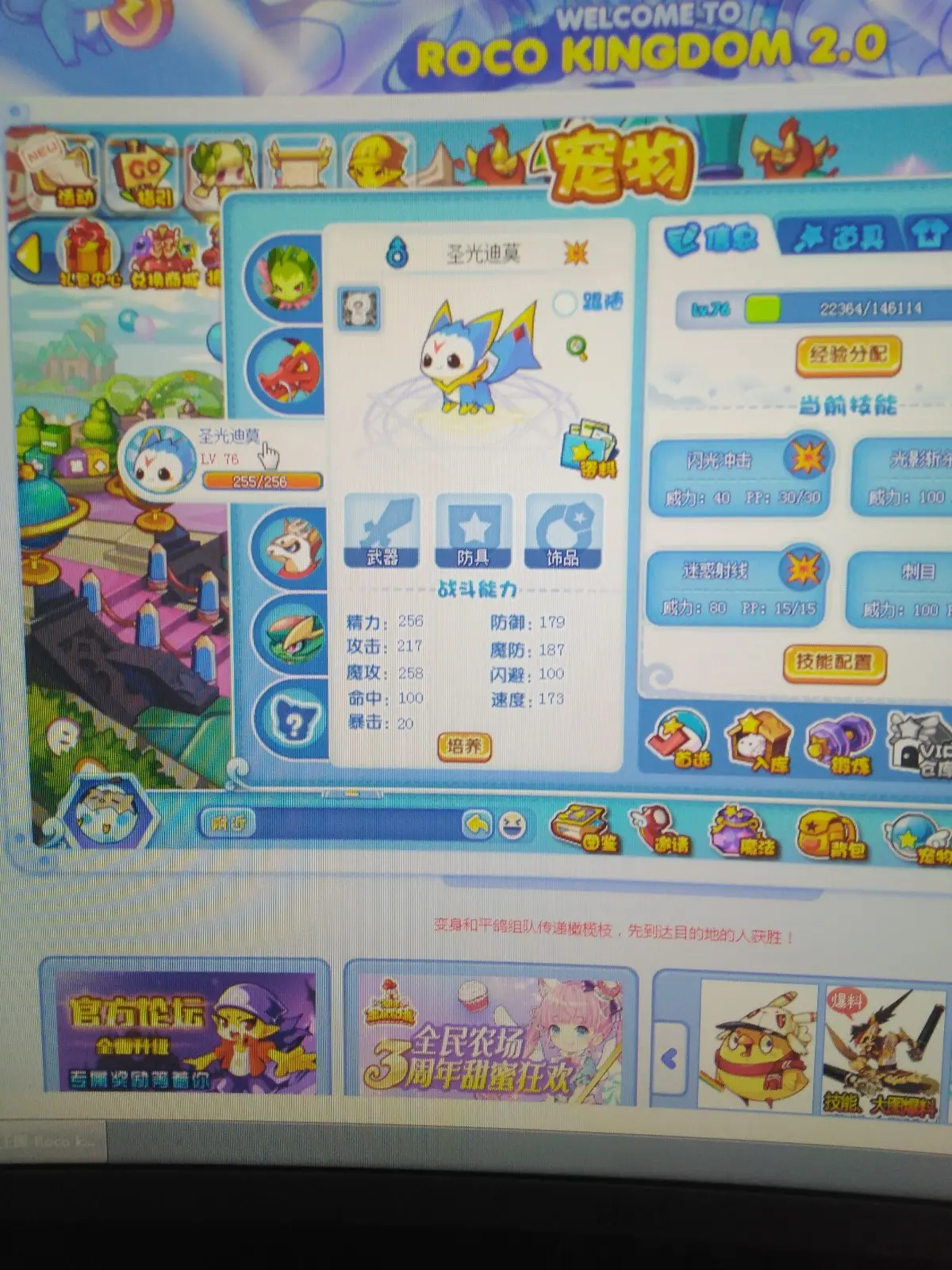Open 技能配置 skill configuration
Viewport: 952px width, 1270px height.
tap(834, 662)
